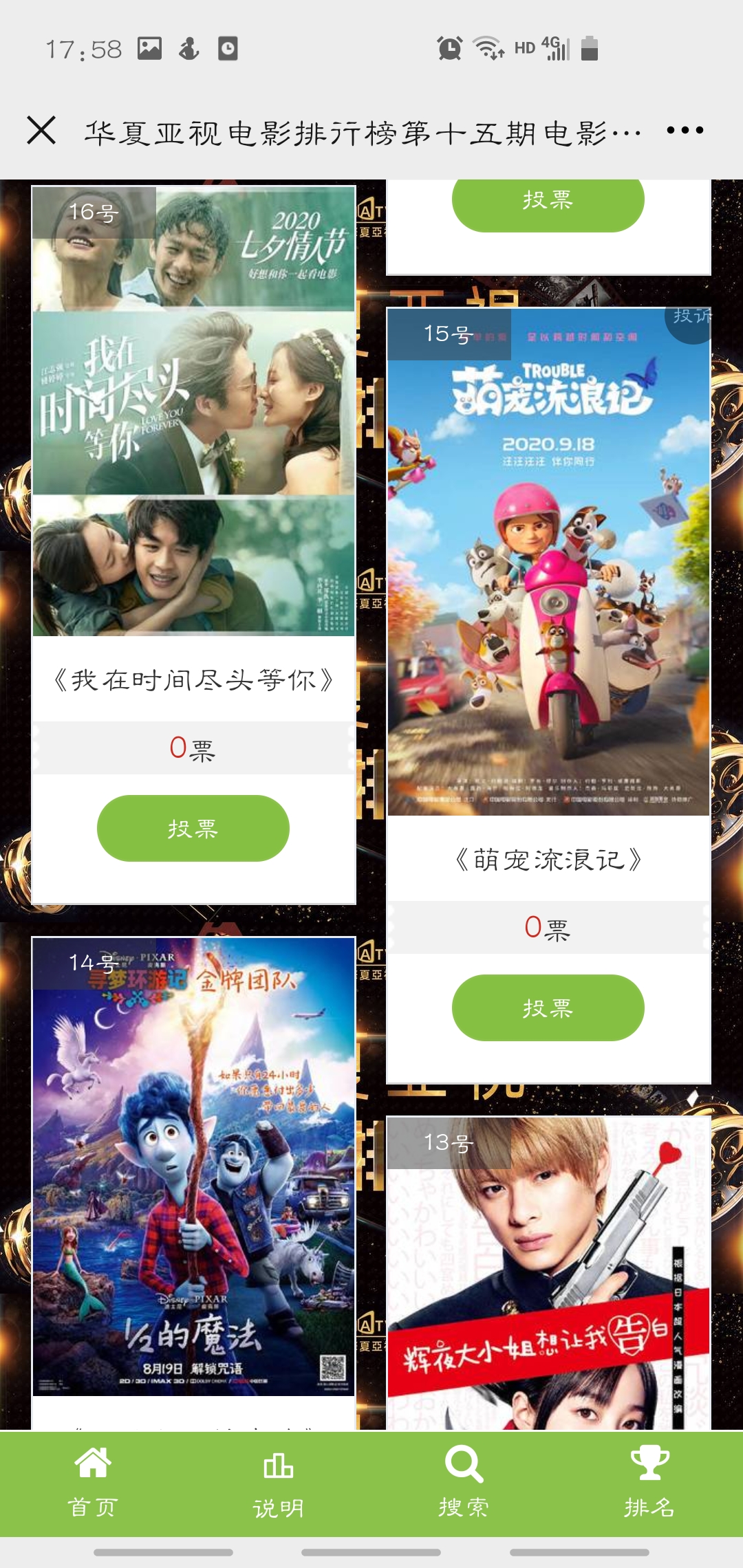
Task: Go to the 首页 home tab
Action: pyautogui.click(x=93, y=1483)
